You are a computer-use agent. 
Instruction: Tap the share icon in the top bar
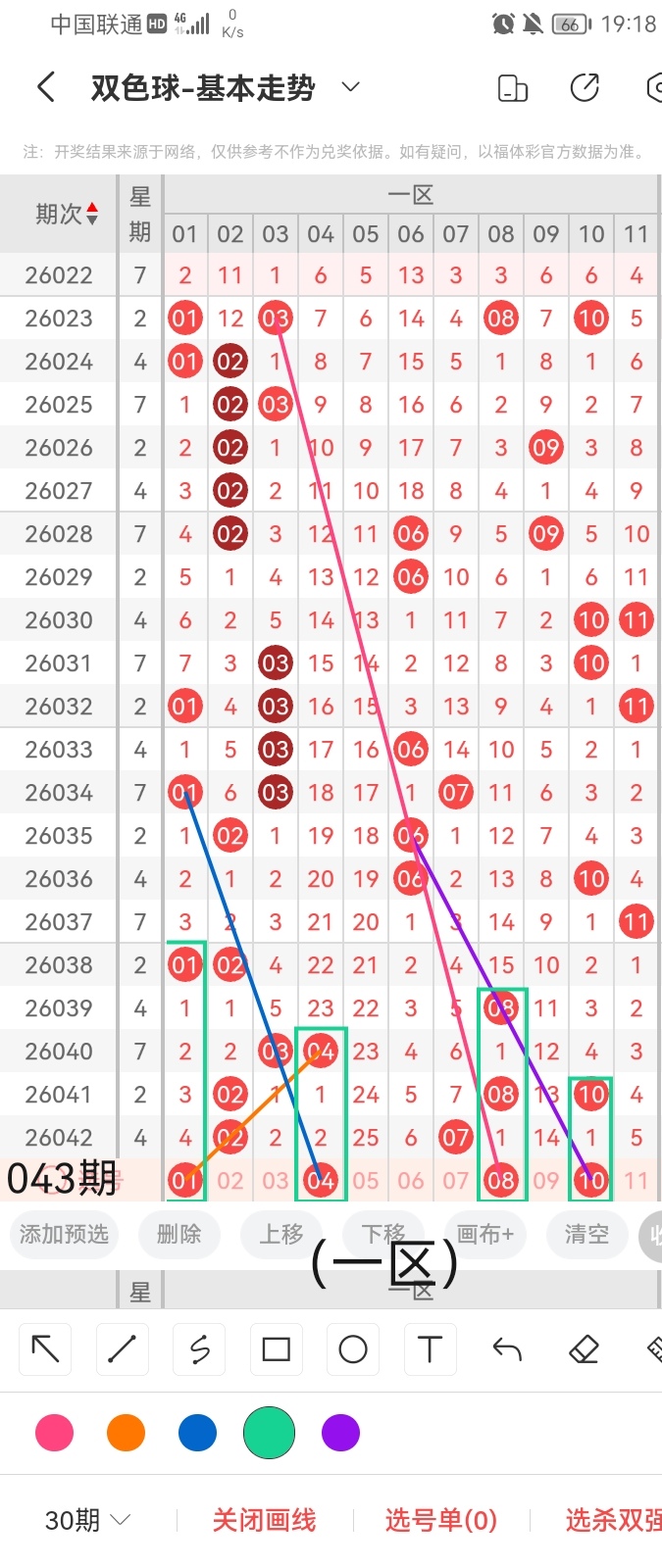585,87
